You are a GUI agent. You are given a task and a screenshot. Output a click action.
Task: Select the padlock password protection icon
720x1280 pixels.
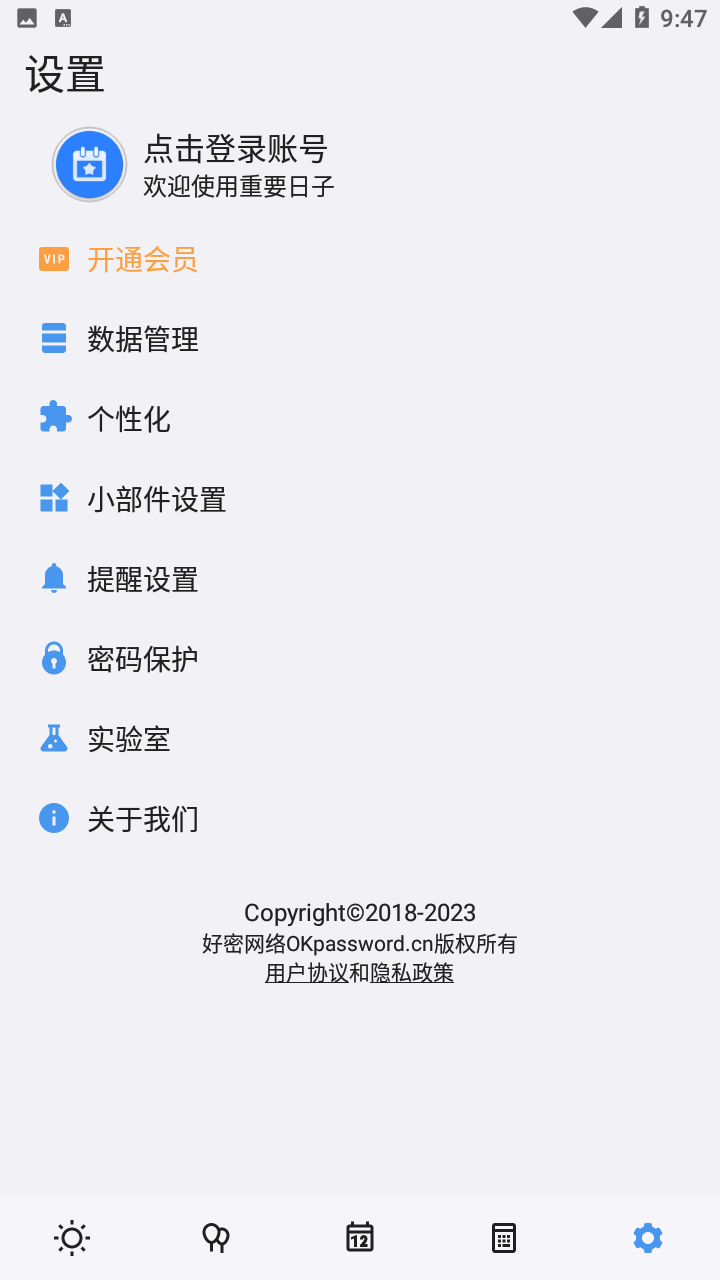(53, 658)
